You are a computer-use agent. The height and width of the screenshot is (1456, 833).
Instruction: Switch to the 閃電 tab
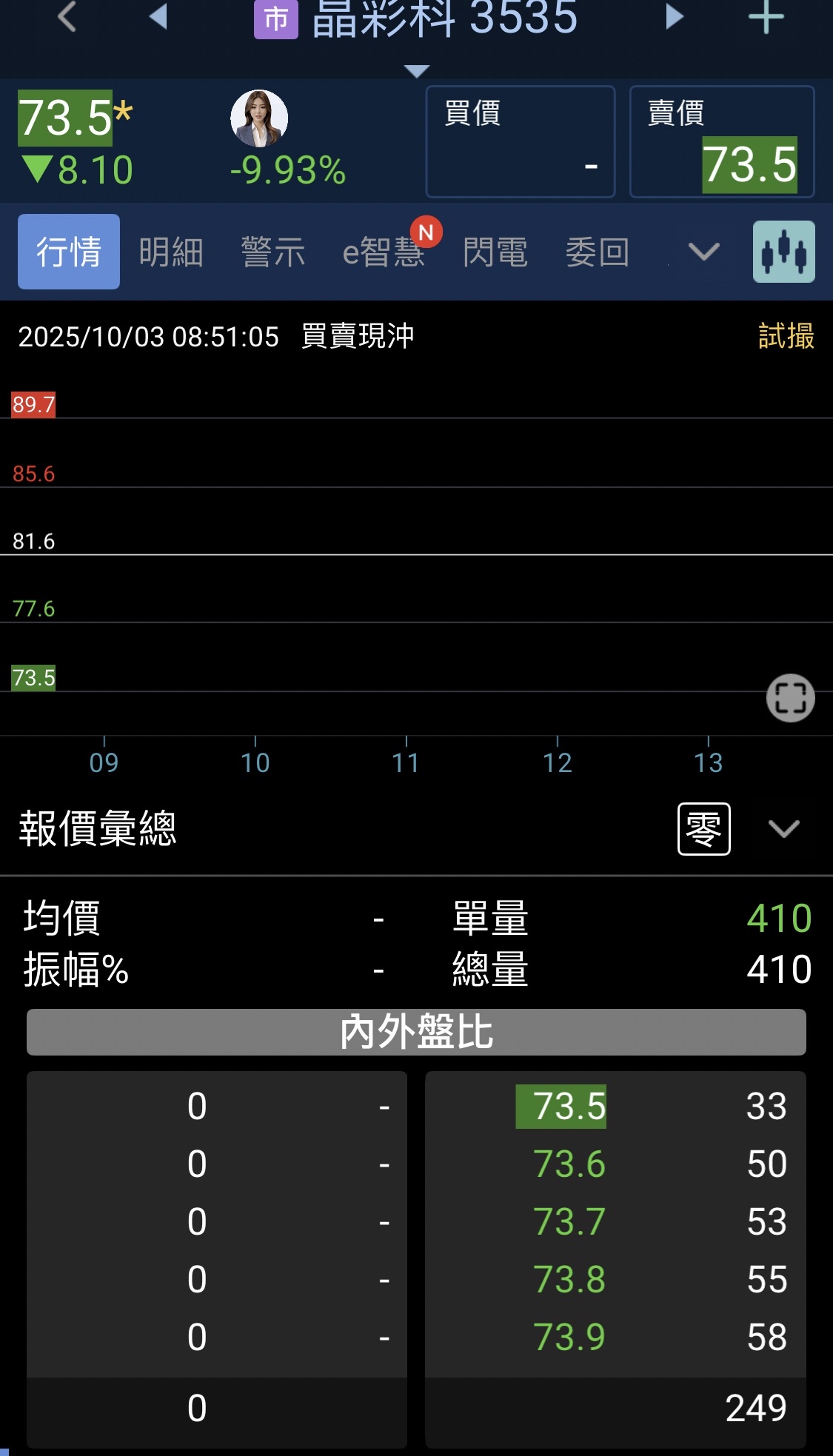pos(495,252)
